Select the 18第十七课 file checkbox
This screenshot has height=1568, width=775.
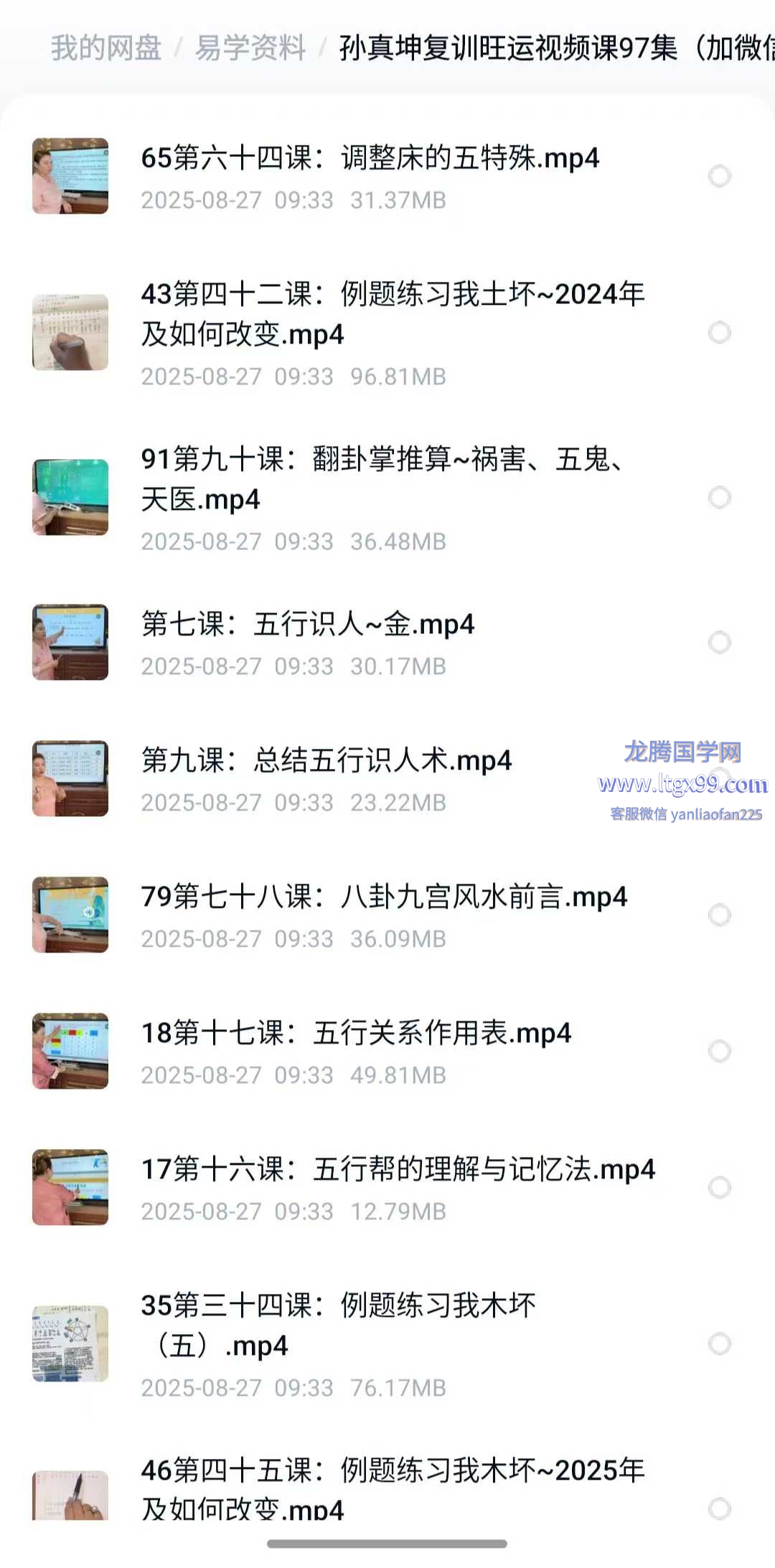[x=719, y=1051]
